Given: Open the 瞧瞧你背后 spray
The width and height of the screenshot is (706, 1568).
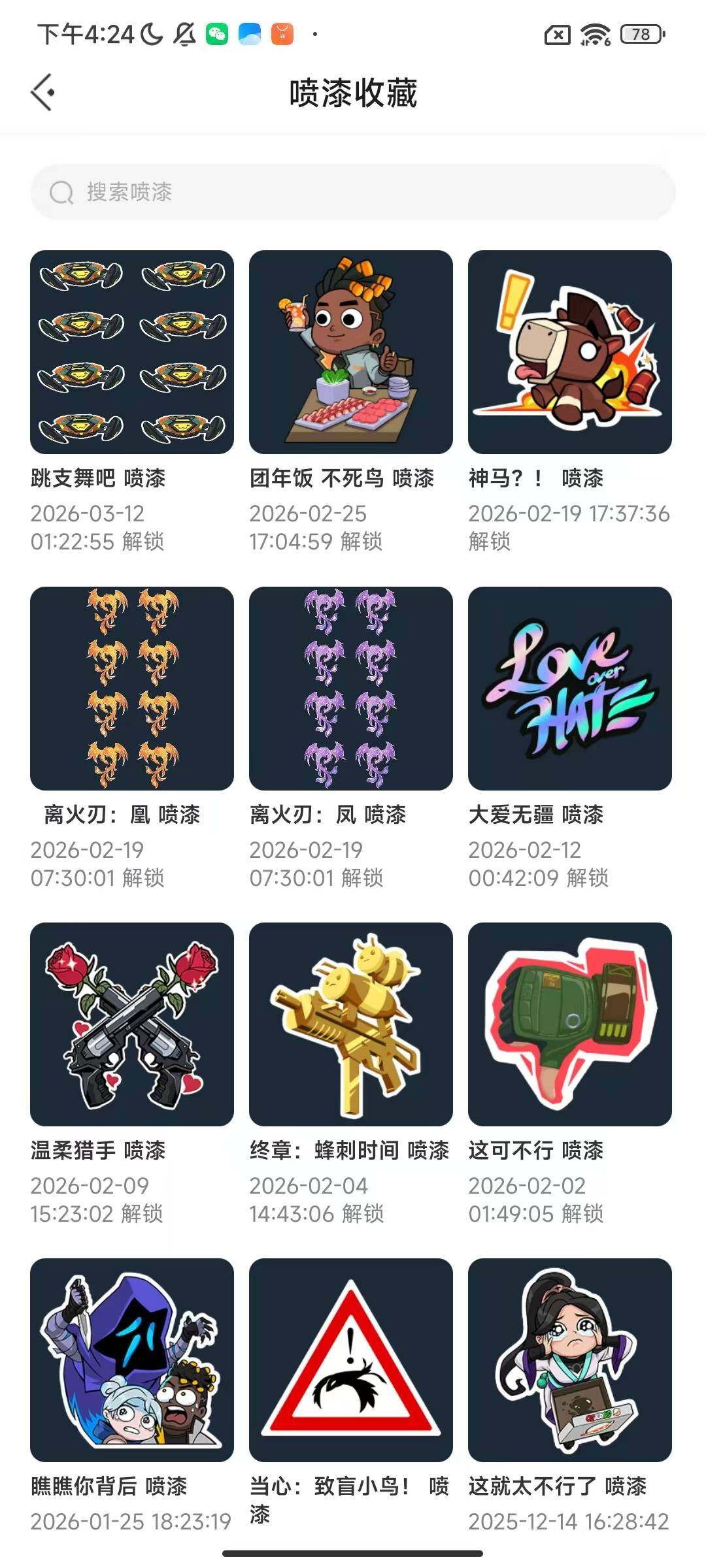Looking at the screenshot, I should (x=131, y=1359).
